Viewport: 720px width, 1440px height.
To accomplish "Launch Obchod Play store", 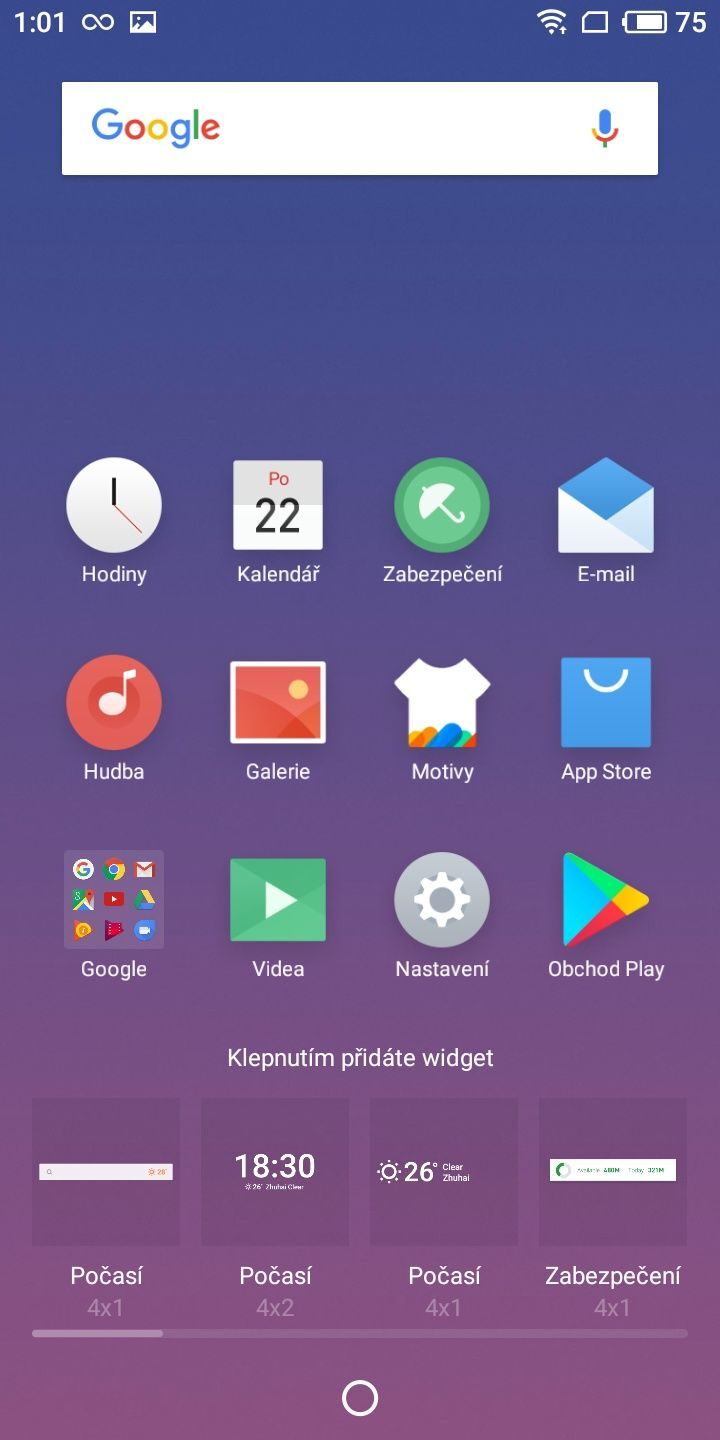I will (x=605, y=899).
